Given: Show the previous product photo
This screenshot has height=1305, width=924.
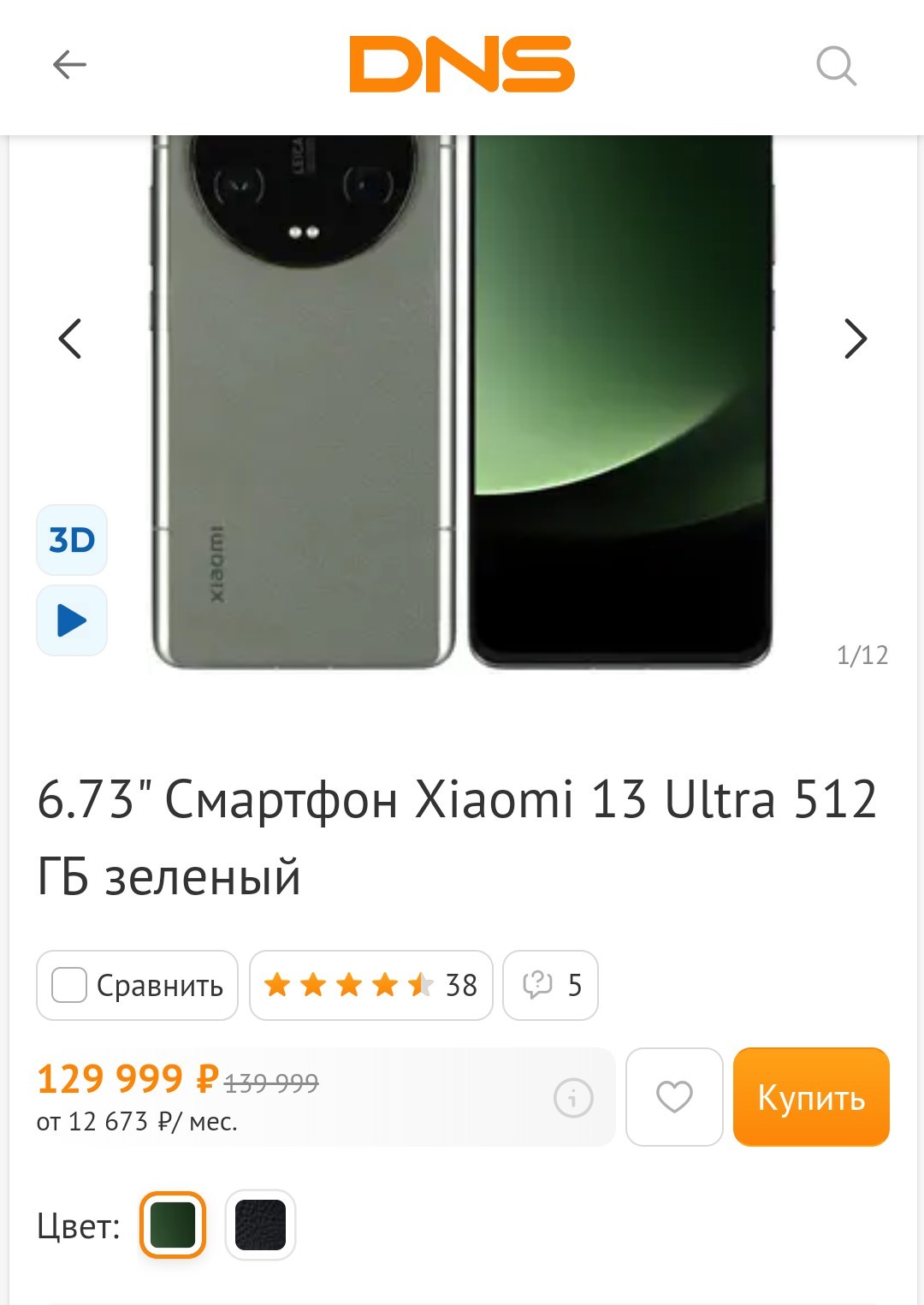Looking at the screenshot, I should click(70, 339).
